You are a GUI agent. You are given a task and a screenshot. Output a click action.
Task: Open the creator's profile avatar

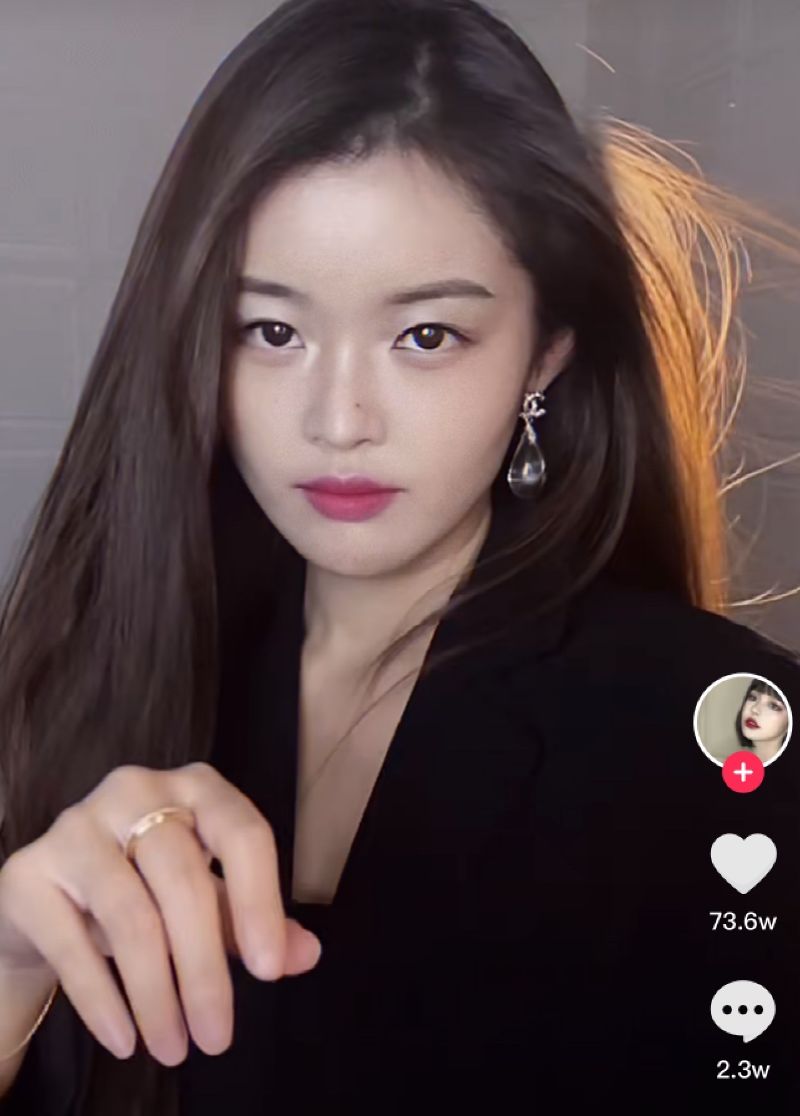point(742,718)
